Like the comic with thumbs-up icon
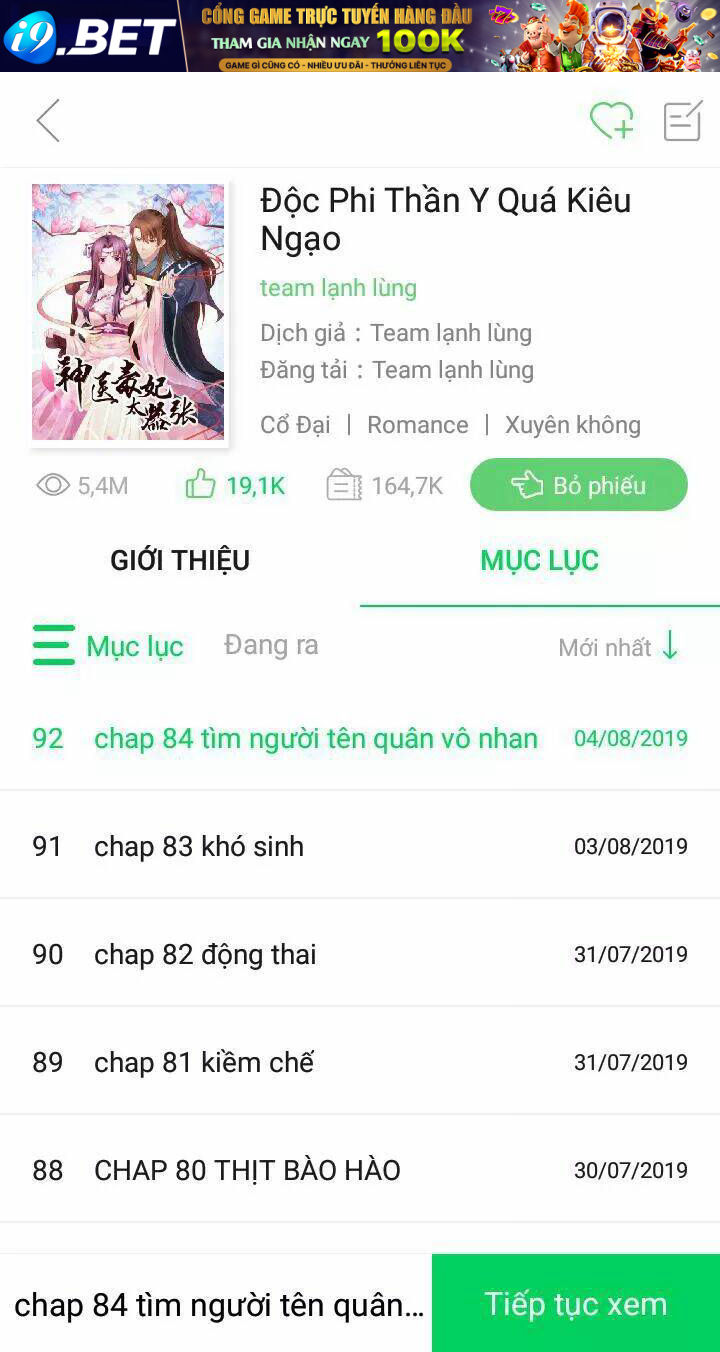The image size is (720, 1352). [201, 486]
